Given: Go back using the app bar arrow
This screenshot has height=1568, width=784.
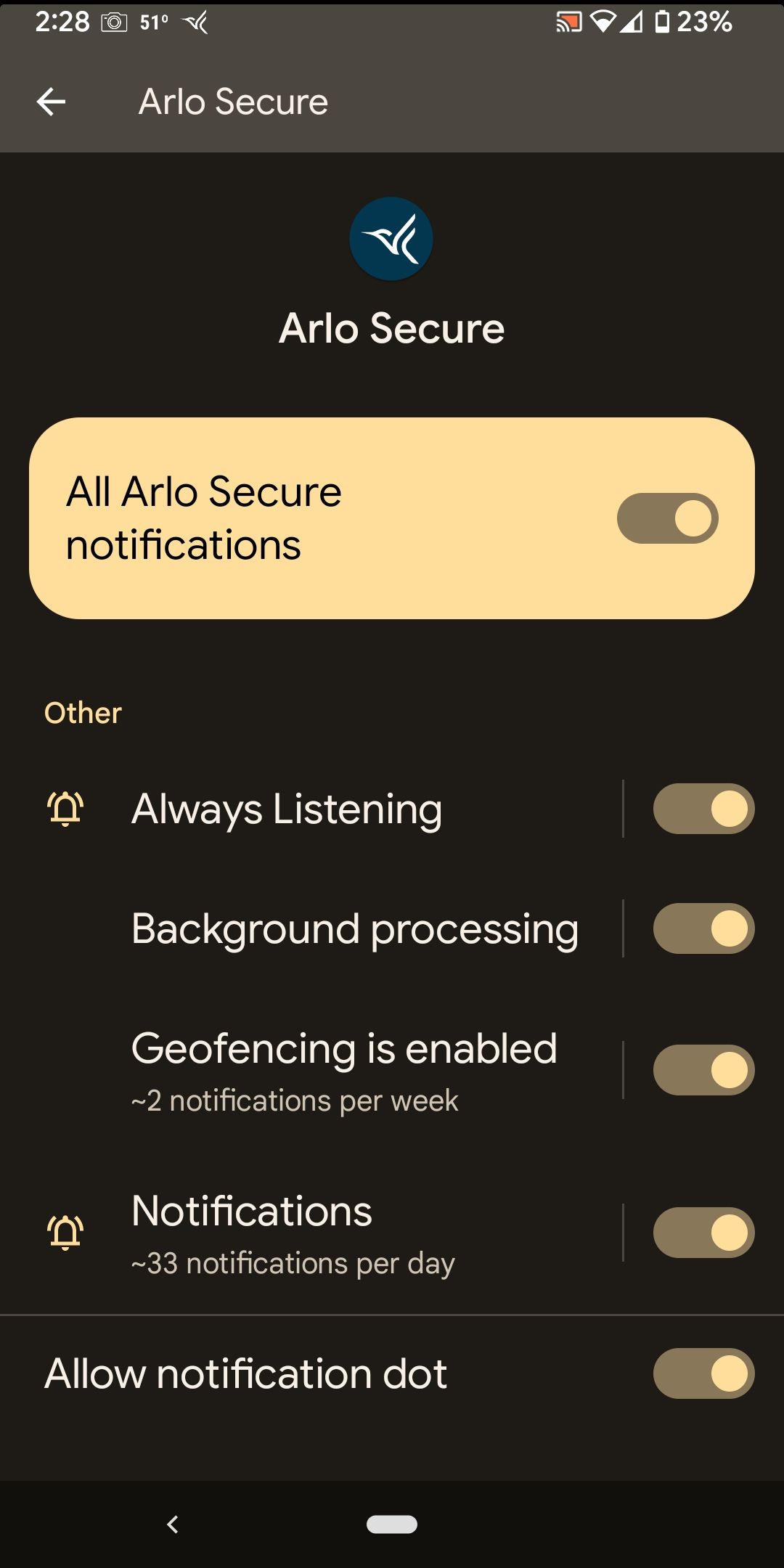Looking at the screenshot, I should [51, 102].
